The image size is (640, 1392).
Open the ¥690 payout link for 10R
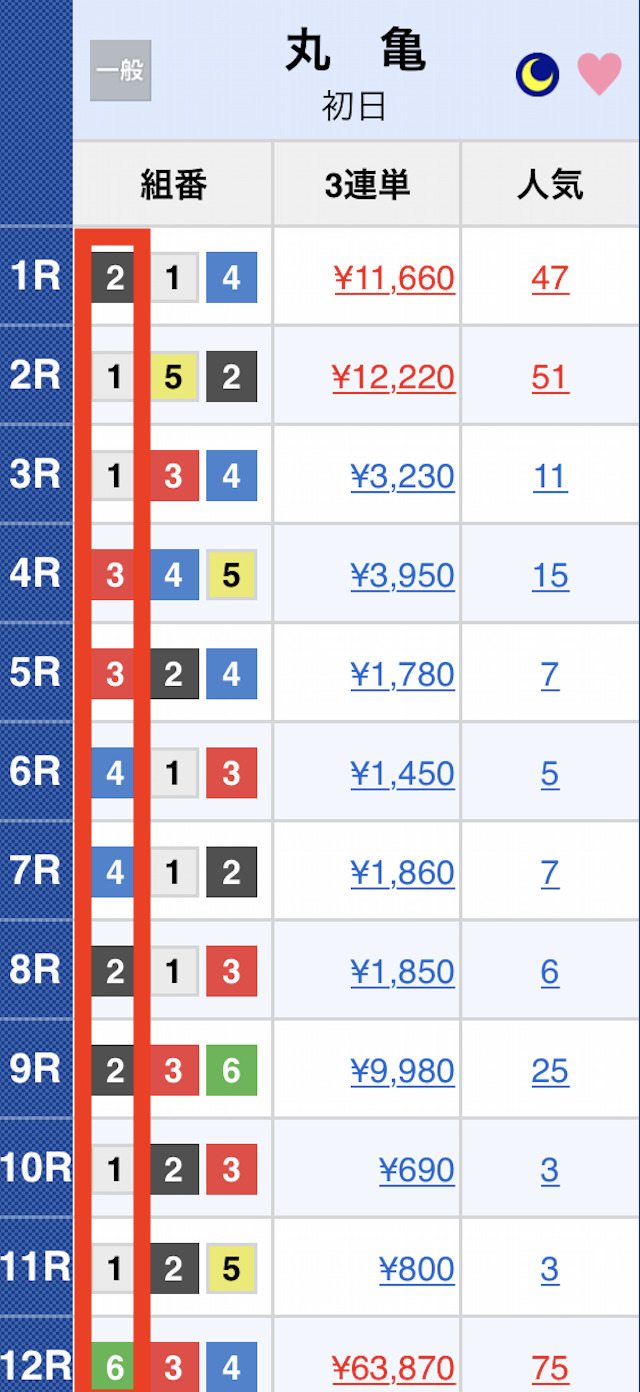pos(417,1169)
